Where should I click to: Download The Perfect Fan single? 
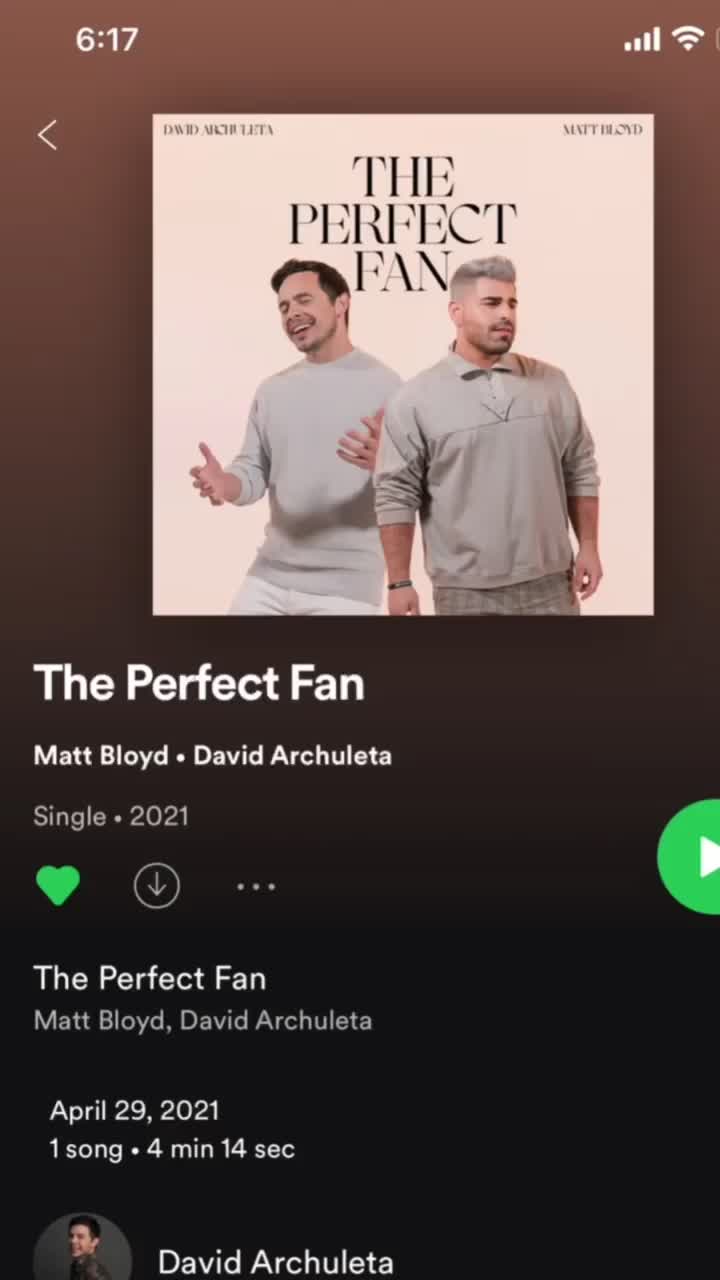(157, 886)
